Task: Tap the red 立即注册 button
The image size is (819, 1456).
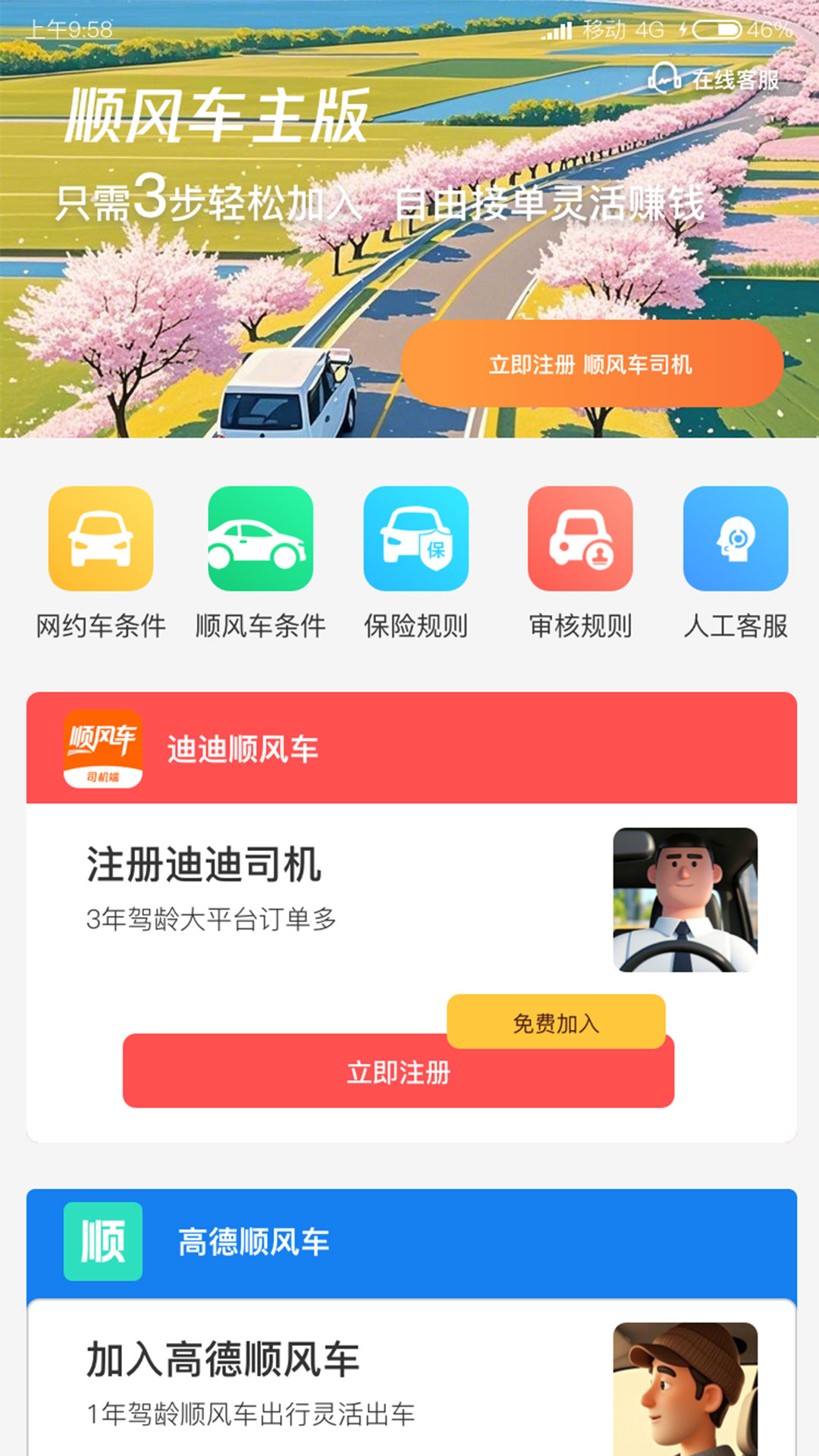Action: (x=398, y=1073)
